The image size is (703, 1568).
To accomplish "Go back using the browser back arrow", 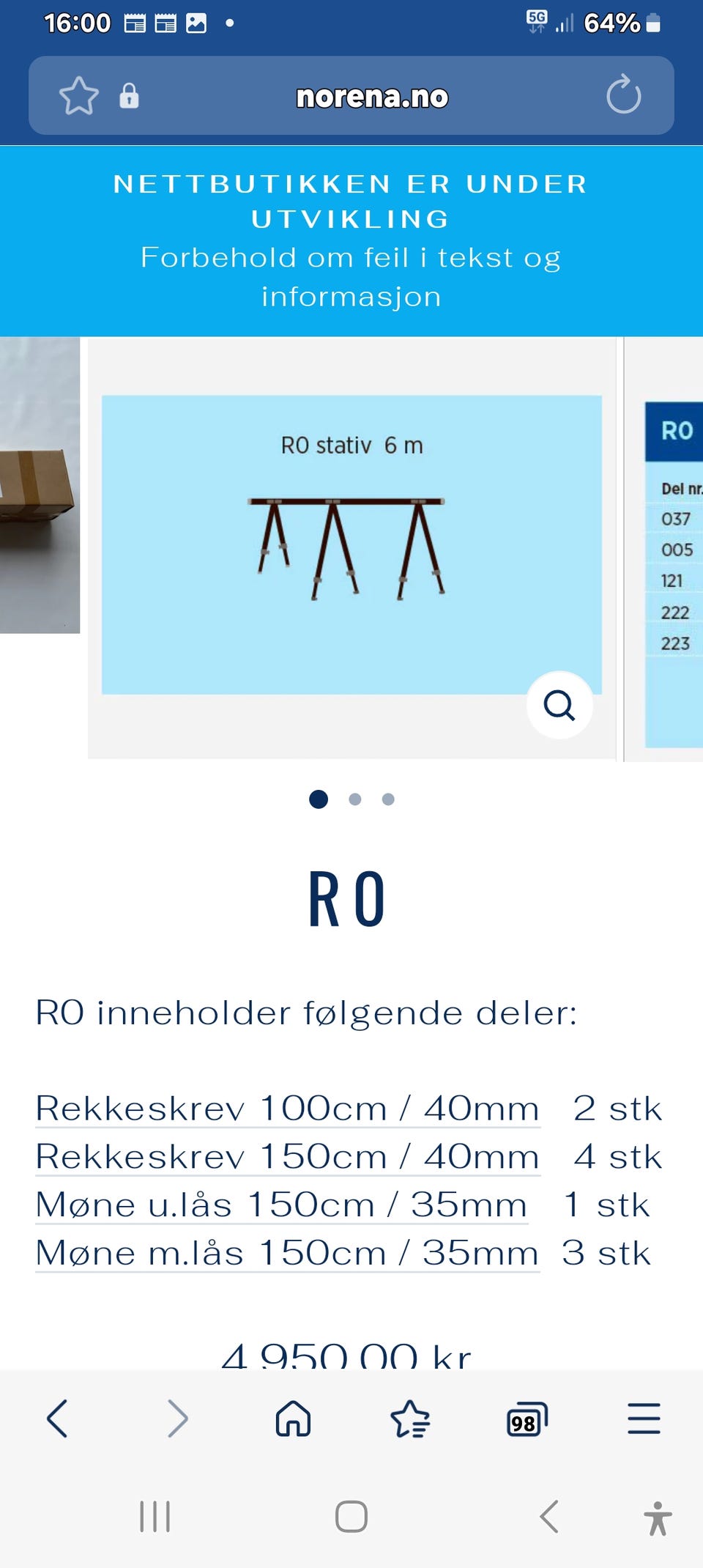I will point(59,1419).
